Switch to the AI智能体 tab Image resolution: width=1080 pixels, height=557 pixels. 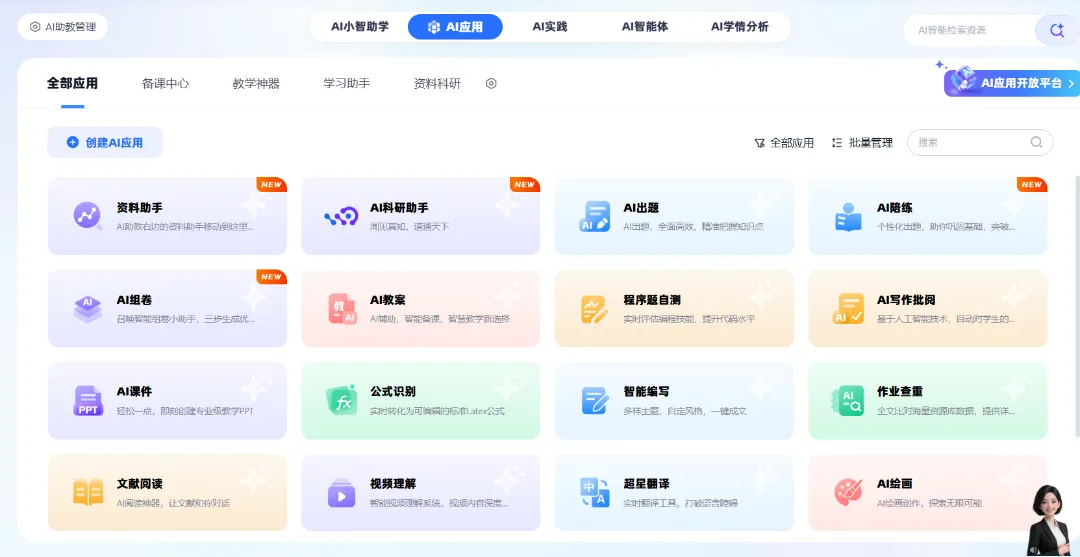[644, 27]
